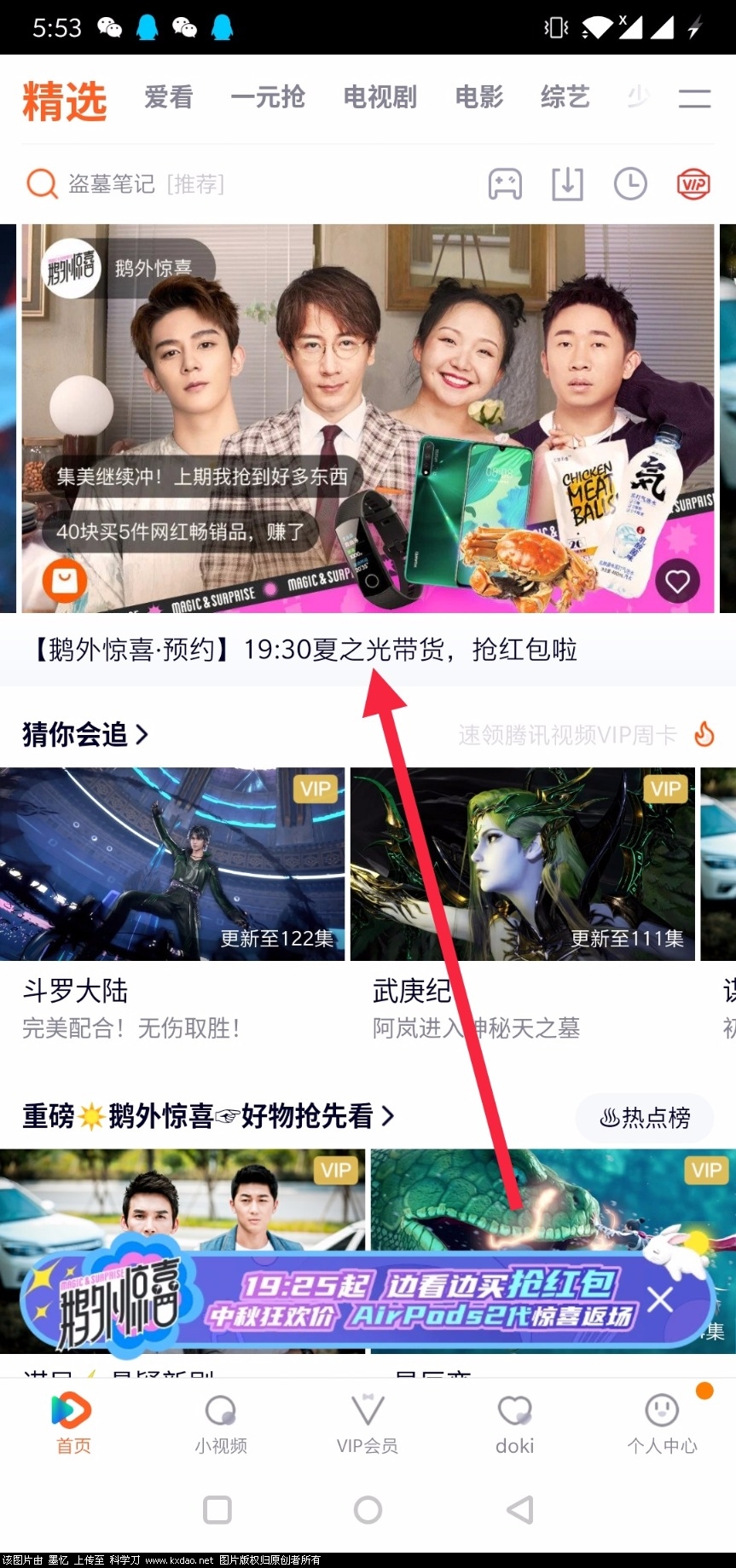Open the 猜你会追 section
This screenshot has height=1568, width=736.
click(x=85, y=734)
